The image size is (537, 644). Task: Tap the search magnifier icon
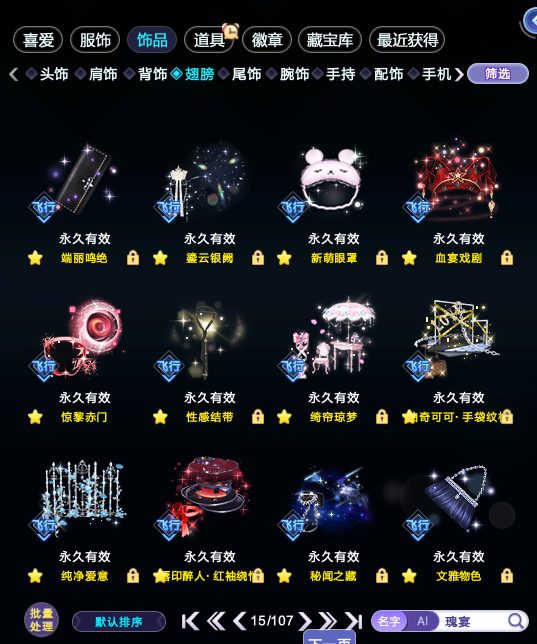click(x=516, y=621)
